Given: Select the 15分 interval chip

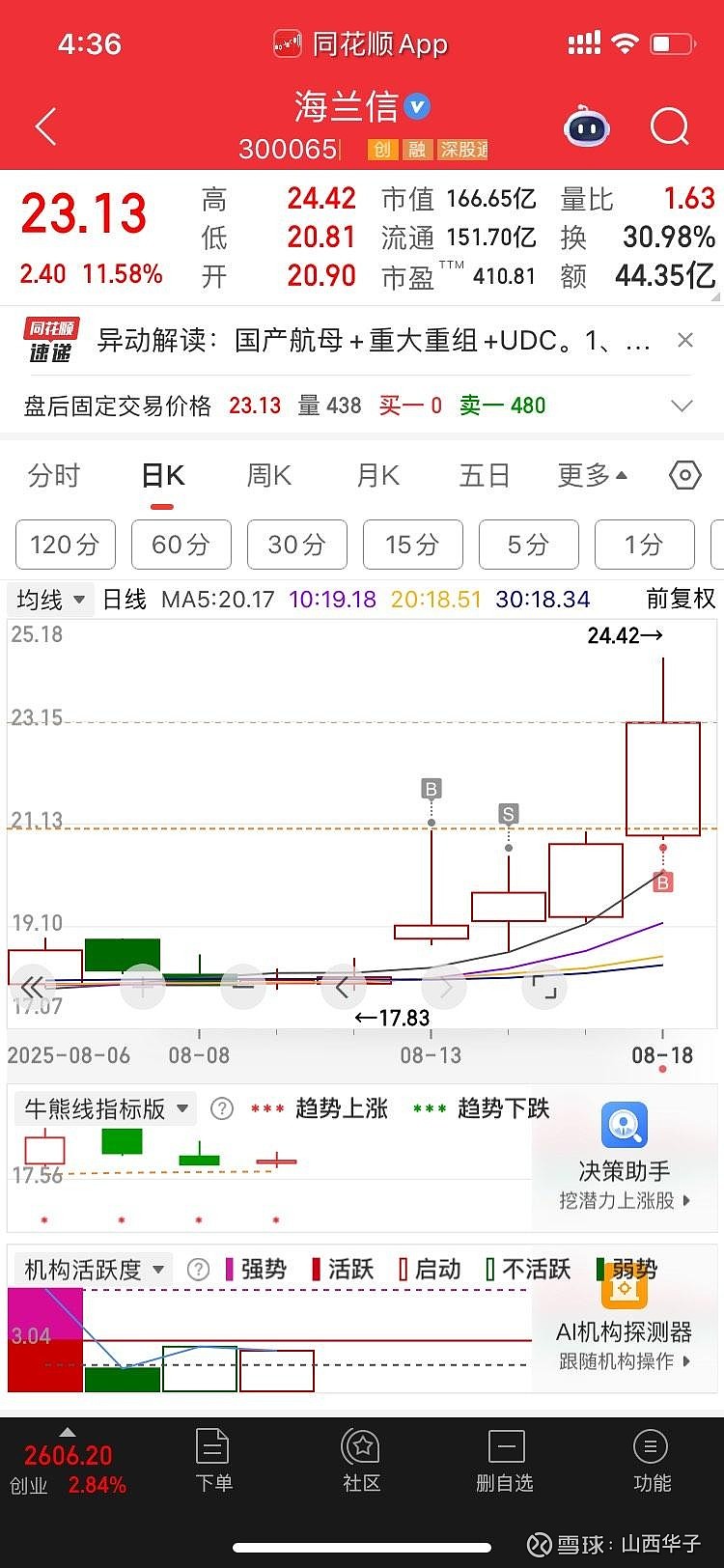Looking at the screenshot, I should [x=412, y=545].
